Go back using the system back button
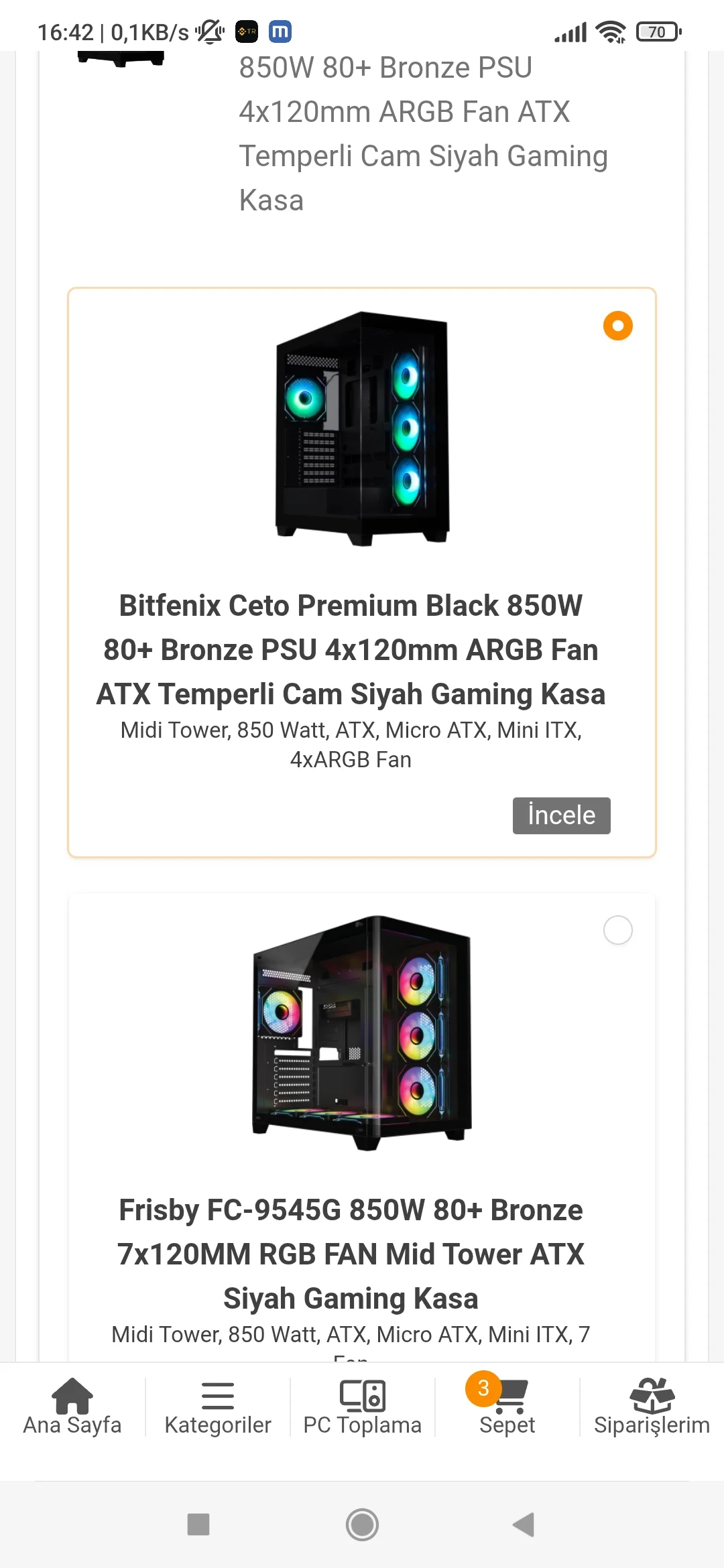This screenshot has height=1568, width=724. pos(524,1524)
